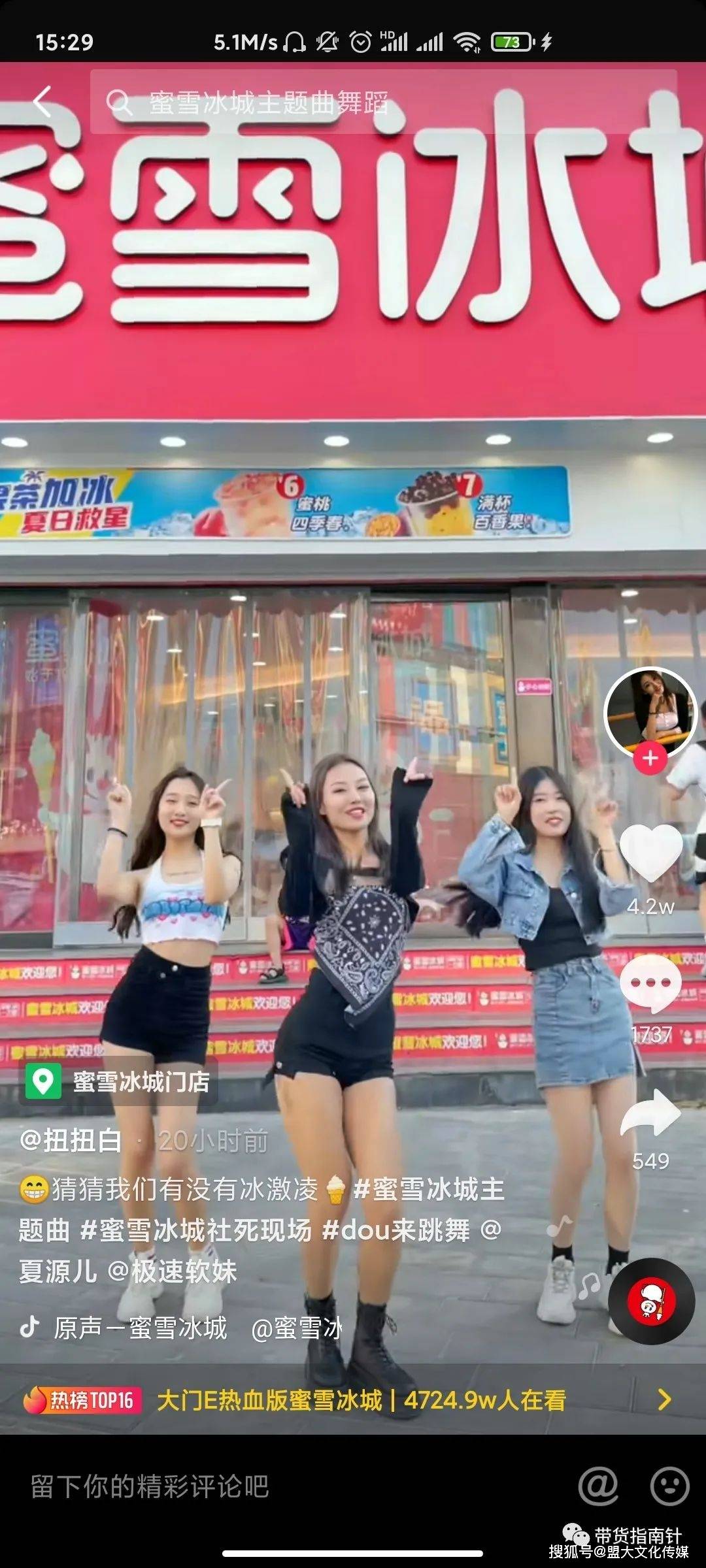Follow the creator with the red plus
Image resolution: width=706 pixels, height=1568 pixels.
[x=650, y=759]
